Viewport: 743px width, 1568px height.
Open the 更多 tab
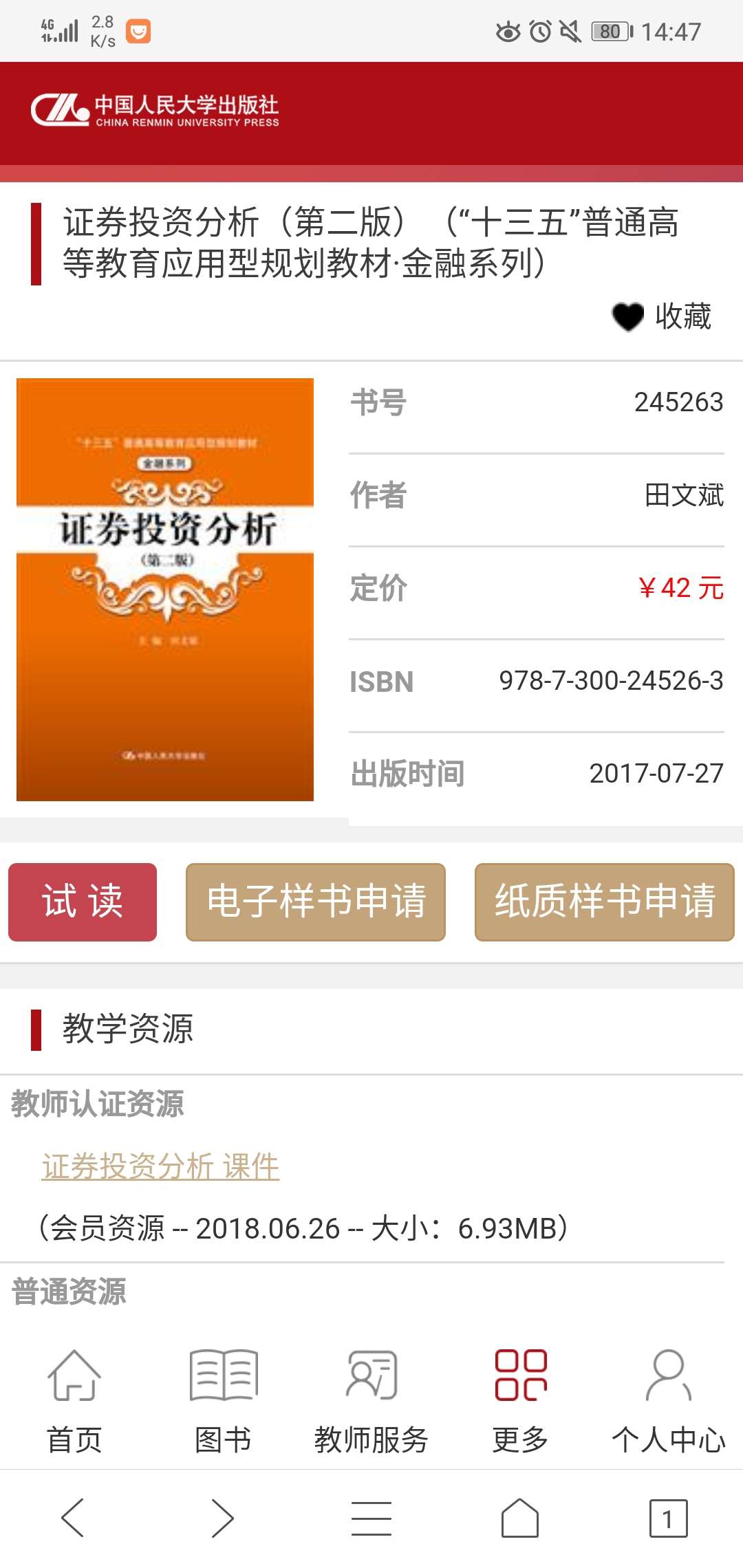520,1401
